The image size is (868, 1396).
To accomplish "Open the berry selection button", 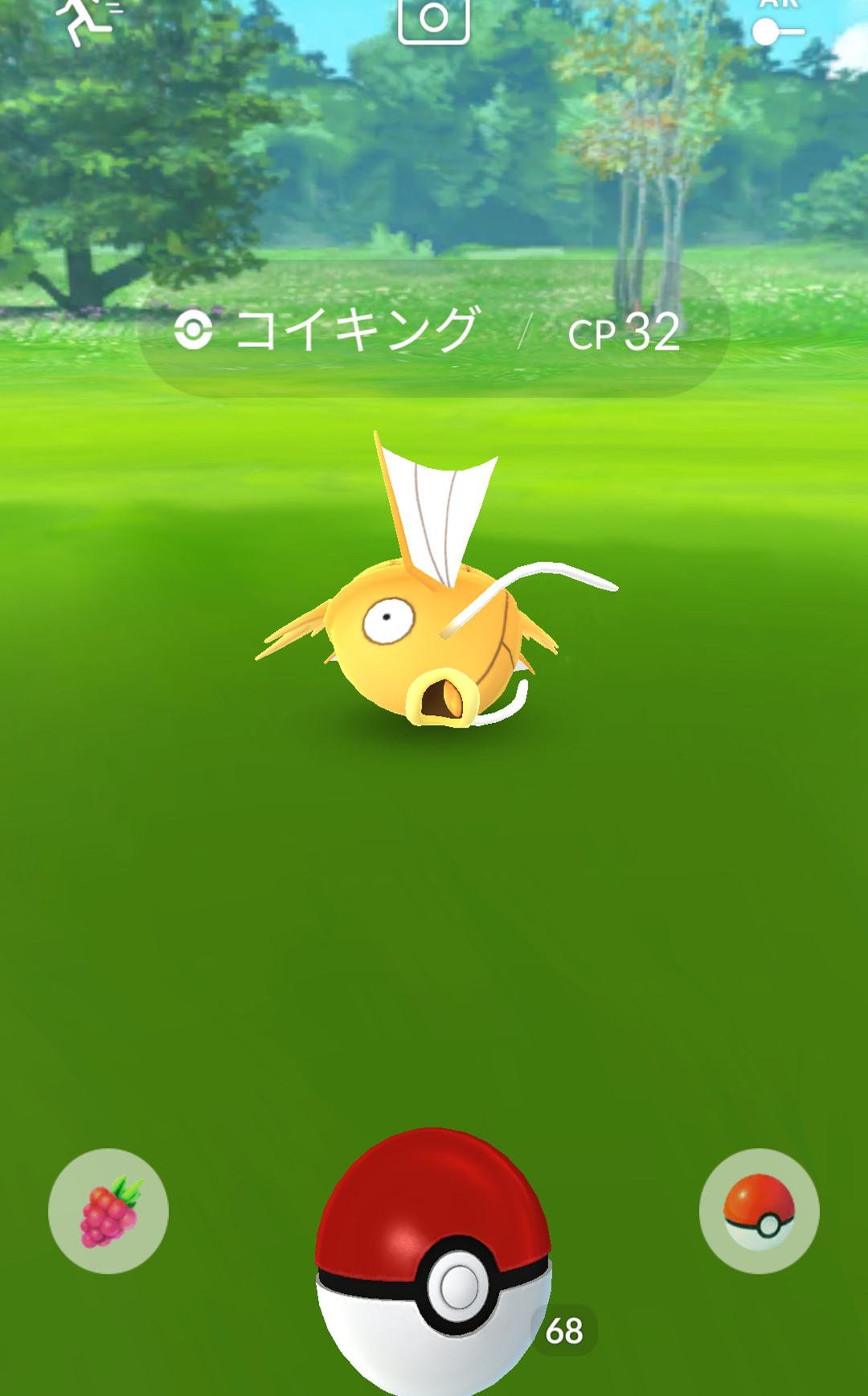I will (x=108, y=1211).
